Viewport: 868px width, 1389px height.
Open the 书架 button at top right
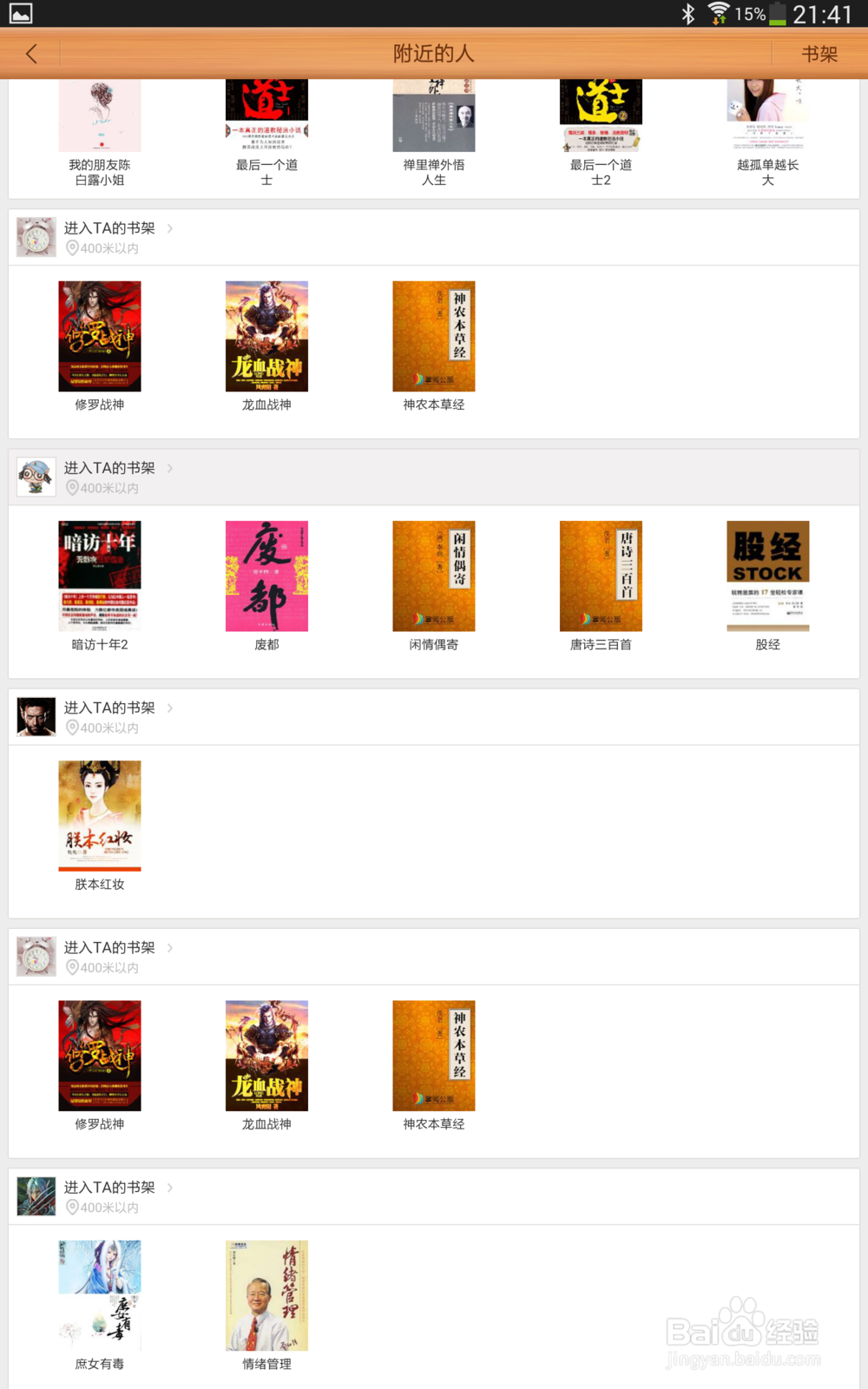tap(819, 53)
